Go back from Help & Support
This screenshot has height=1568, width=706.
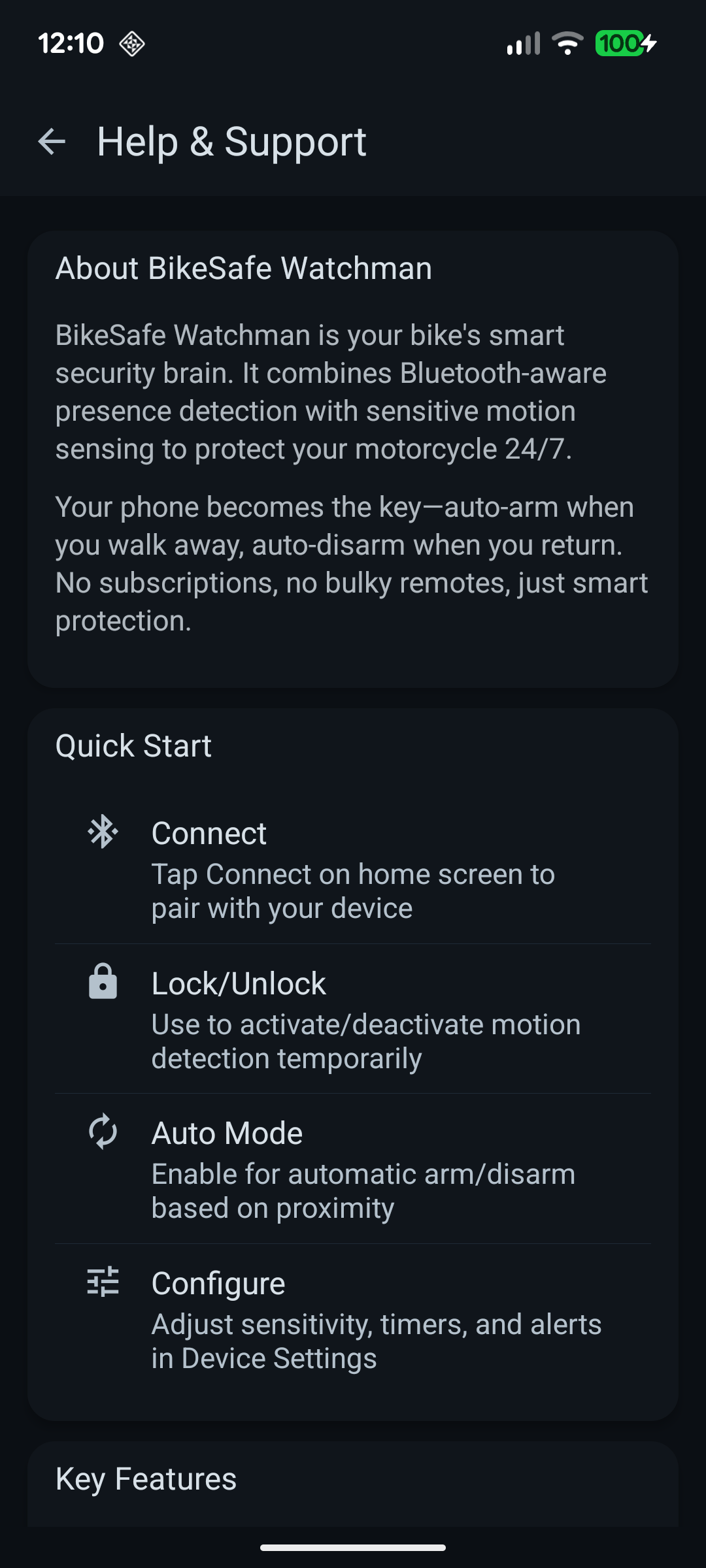pyautogui.click(x=52, y=142)
